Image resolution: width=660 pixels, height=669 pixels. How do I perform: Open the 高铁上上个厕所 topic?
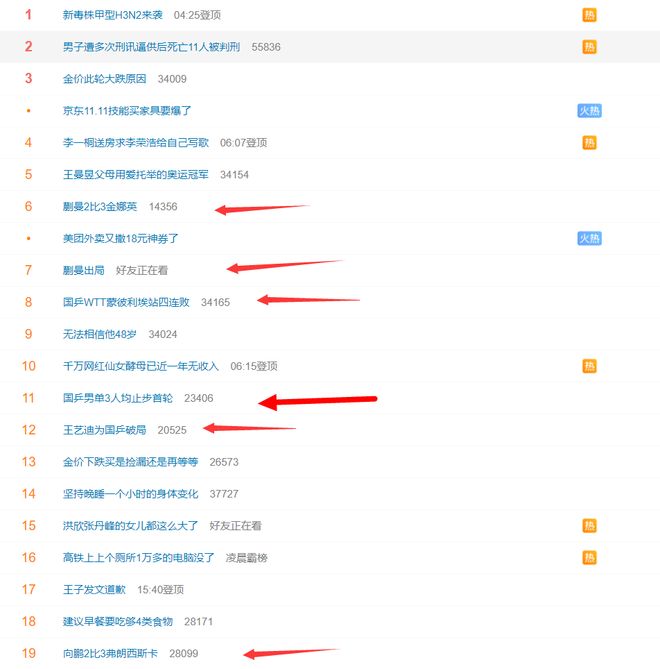point(138,558)
